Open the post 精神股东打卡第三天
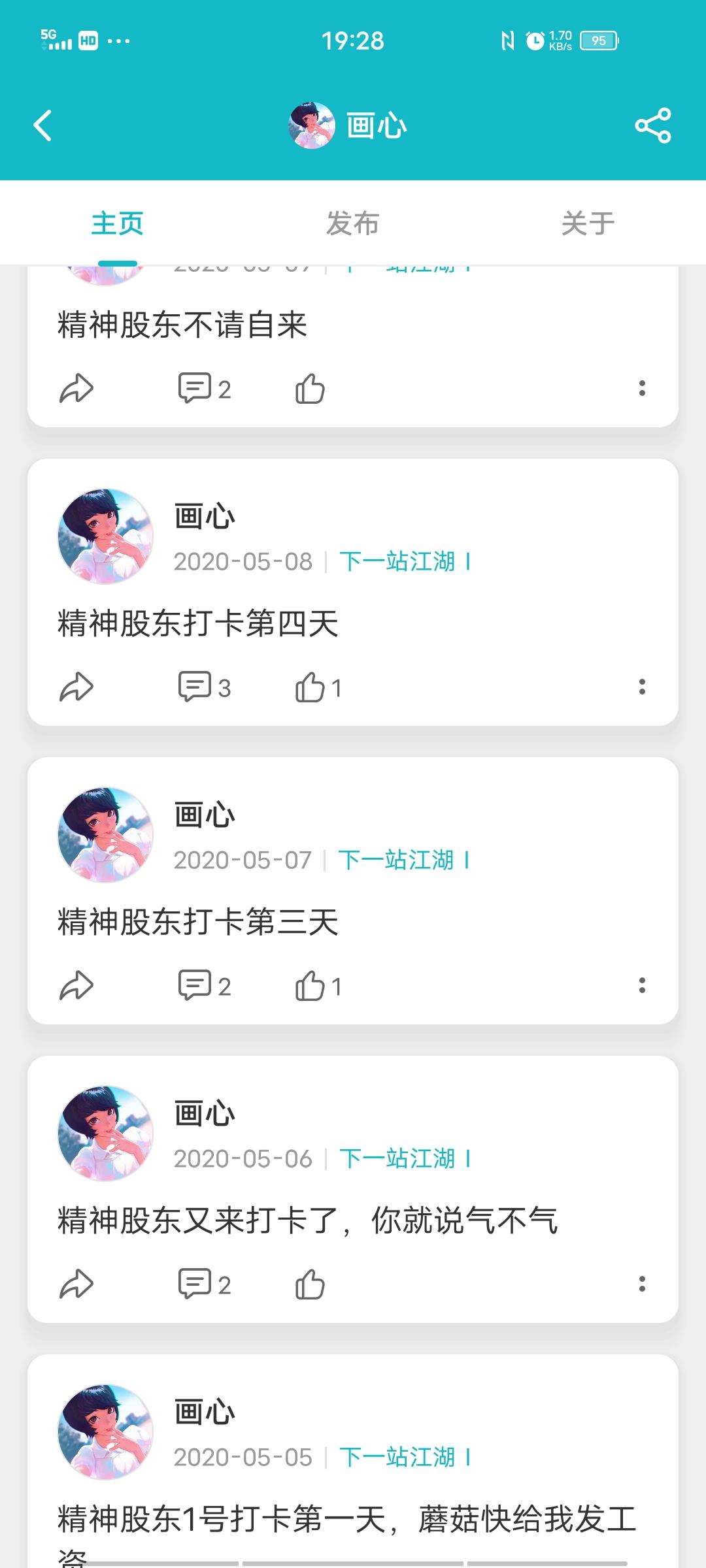706x1568 pixels. click(197, 922)
